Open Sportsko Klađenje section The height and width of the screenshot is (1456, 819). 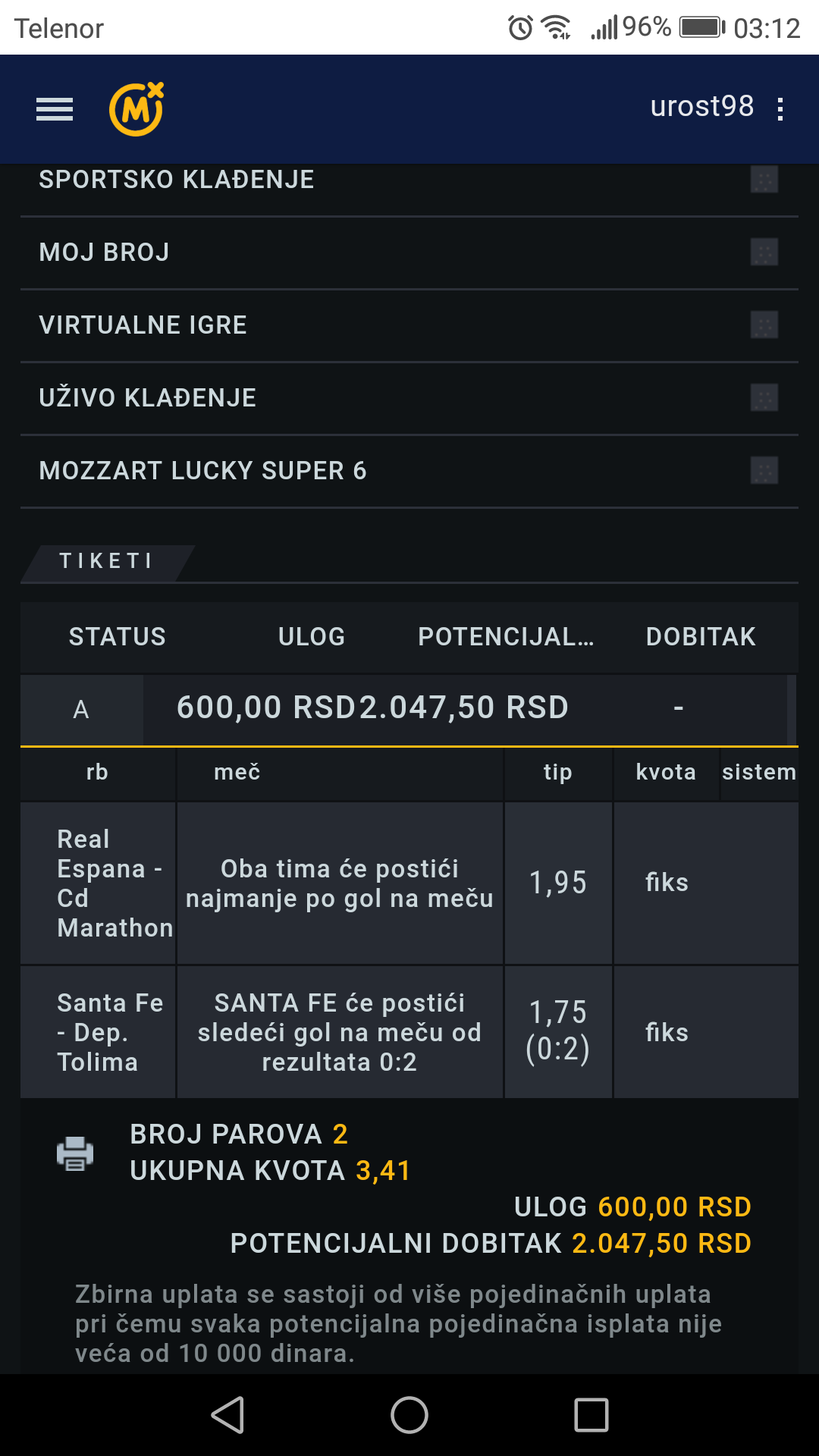[x=409, y=182]
